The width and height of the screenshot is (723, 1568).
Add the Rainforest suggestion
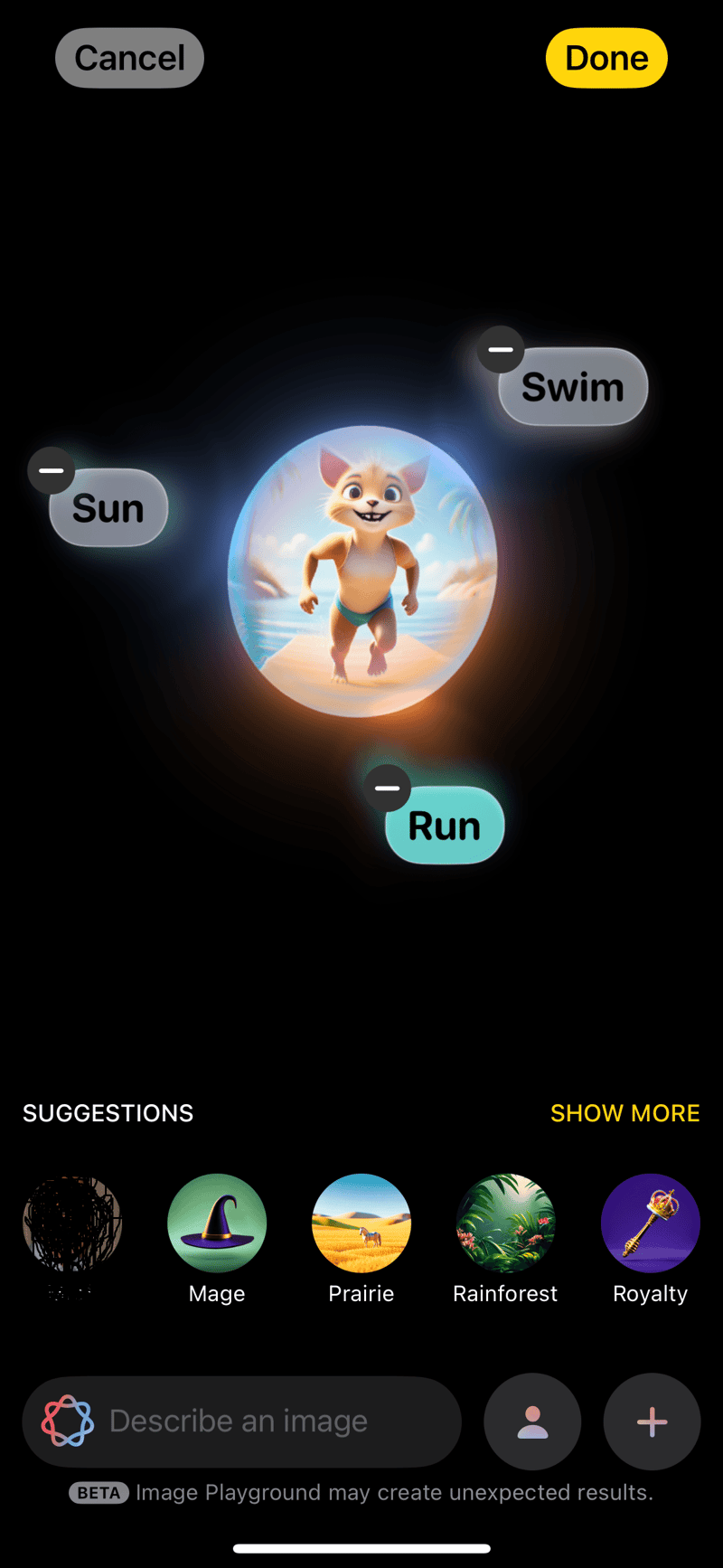(505, 1223)
